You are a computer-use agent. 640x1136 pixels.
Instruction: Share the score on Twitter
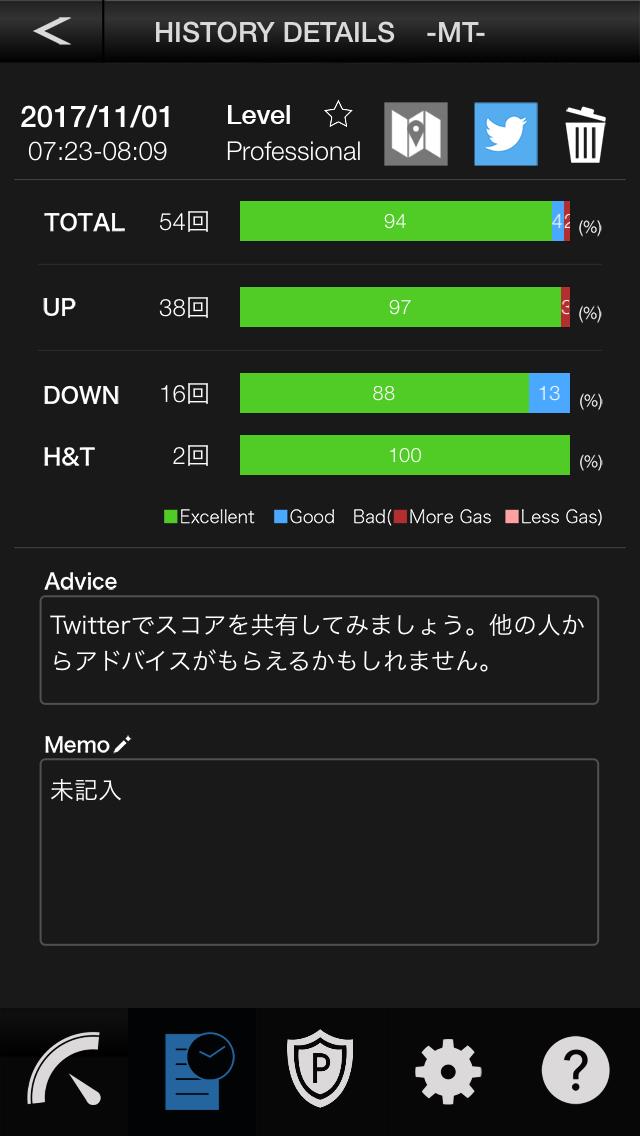pos(506,134)
